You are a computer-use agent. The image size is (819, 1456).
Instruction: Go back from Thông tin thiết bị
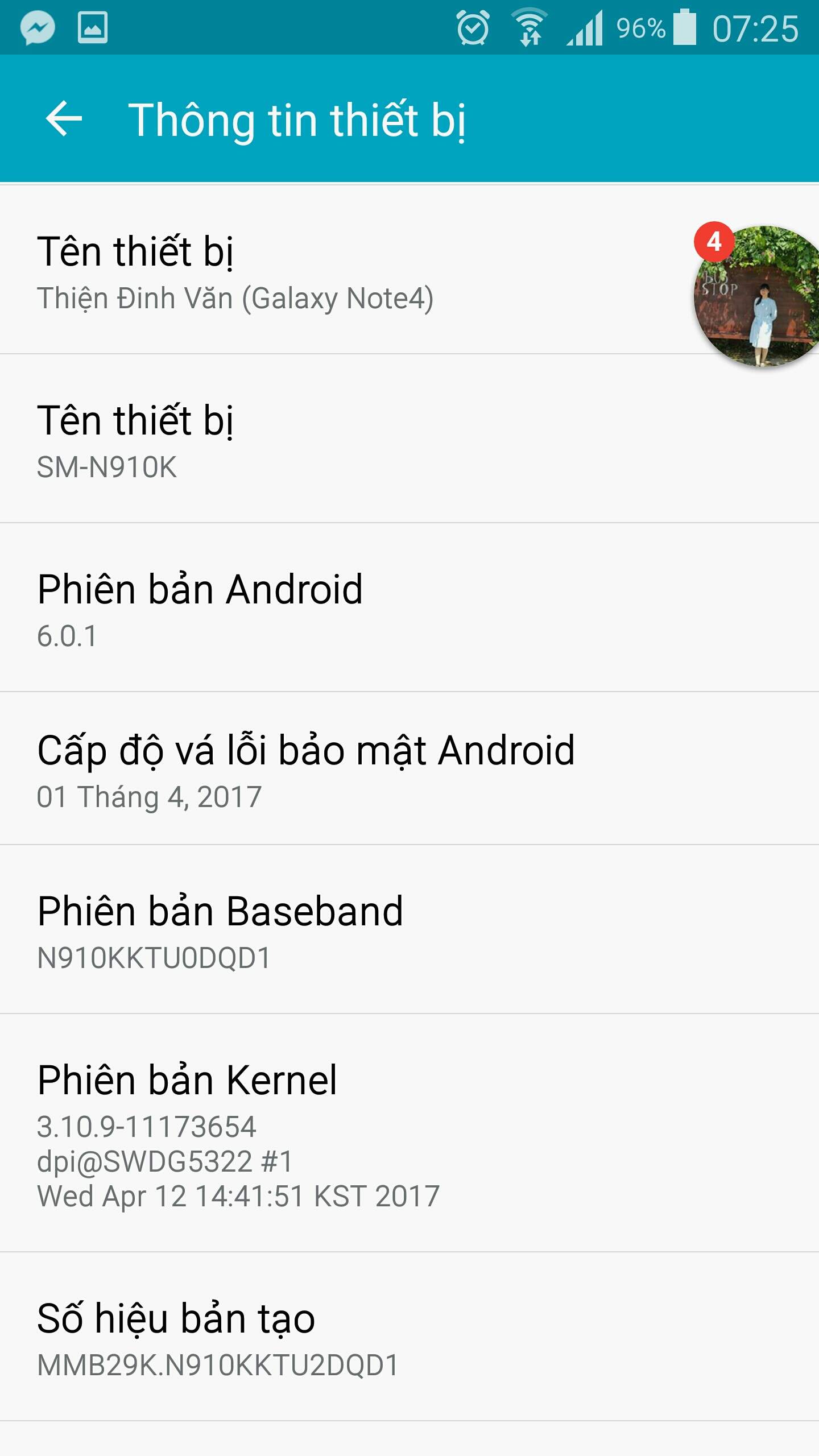click(x=64, y=119)
